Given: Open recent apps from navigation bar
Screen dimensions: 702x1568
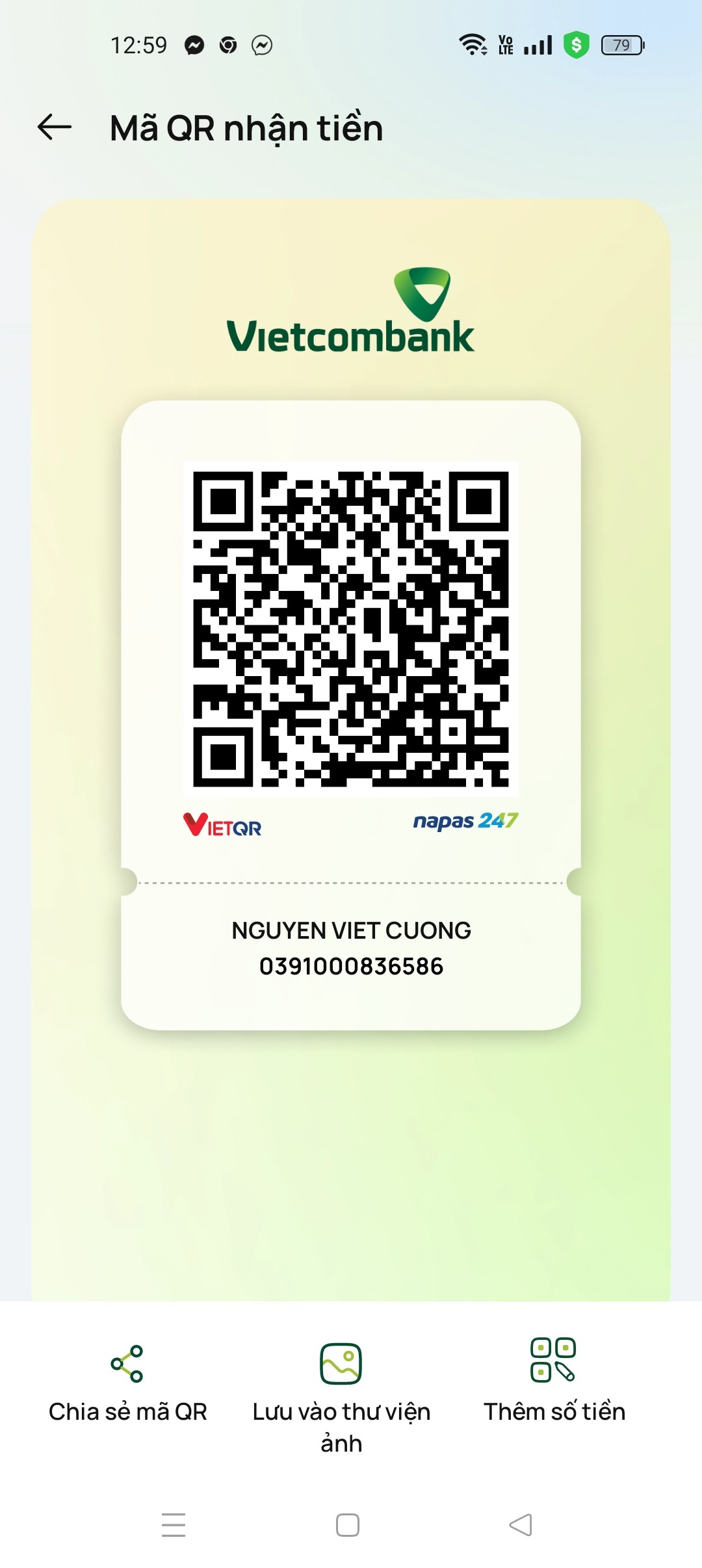Looking at the screenshot, I should click(174, 1524).
